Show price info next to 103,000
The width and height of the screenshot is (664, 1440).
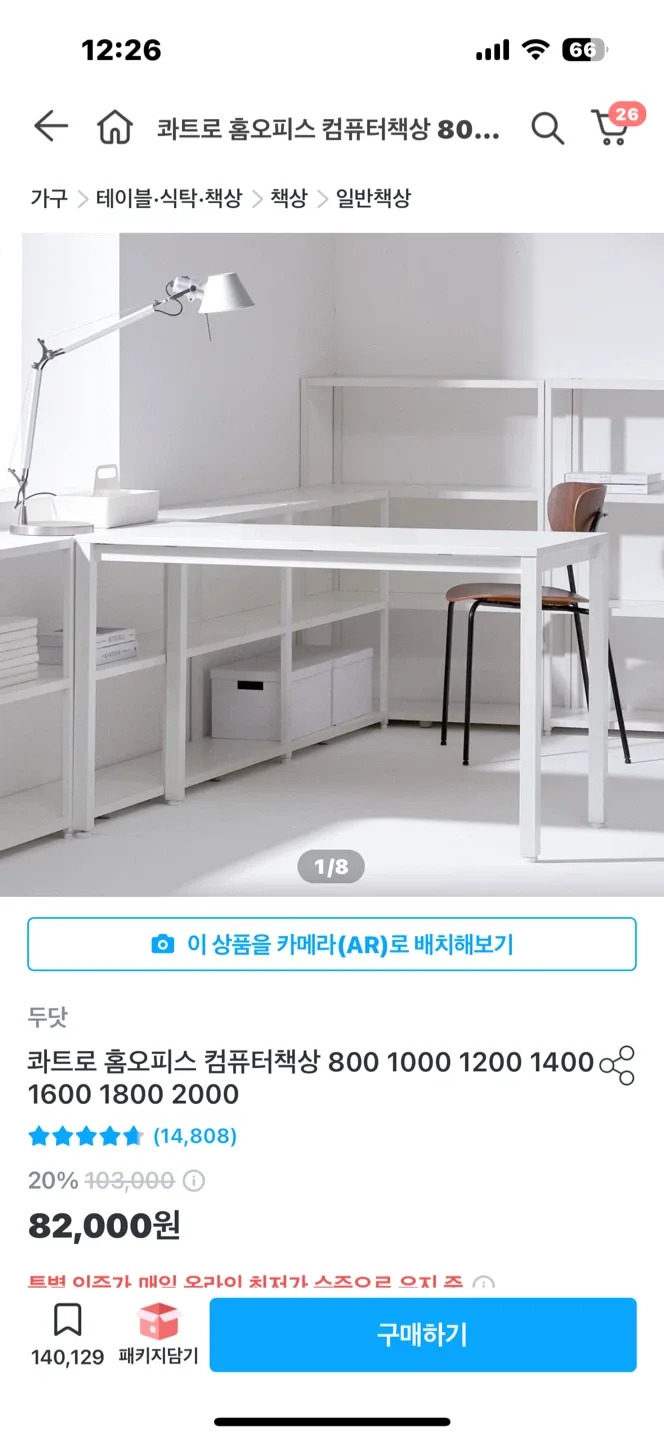[x=194, y=1181]
